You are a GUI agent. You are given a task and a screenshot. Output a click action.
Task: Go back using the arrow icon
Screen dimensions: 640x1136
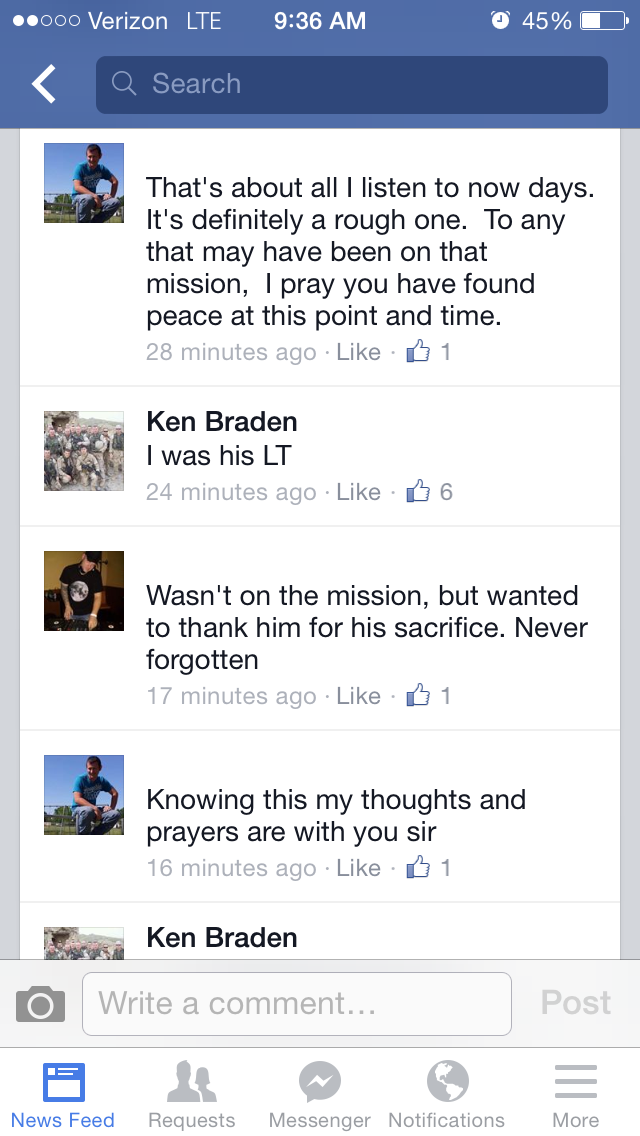point(44,84)
